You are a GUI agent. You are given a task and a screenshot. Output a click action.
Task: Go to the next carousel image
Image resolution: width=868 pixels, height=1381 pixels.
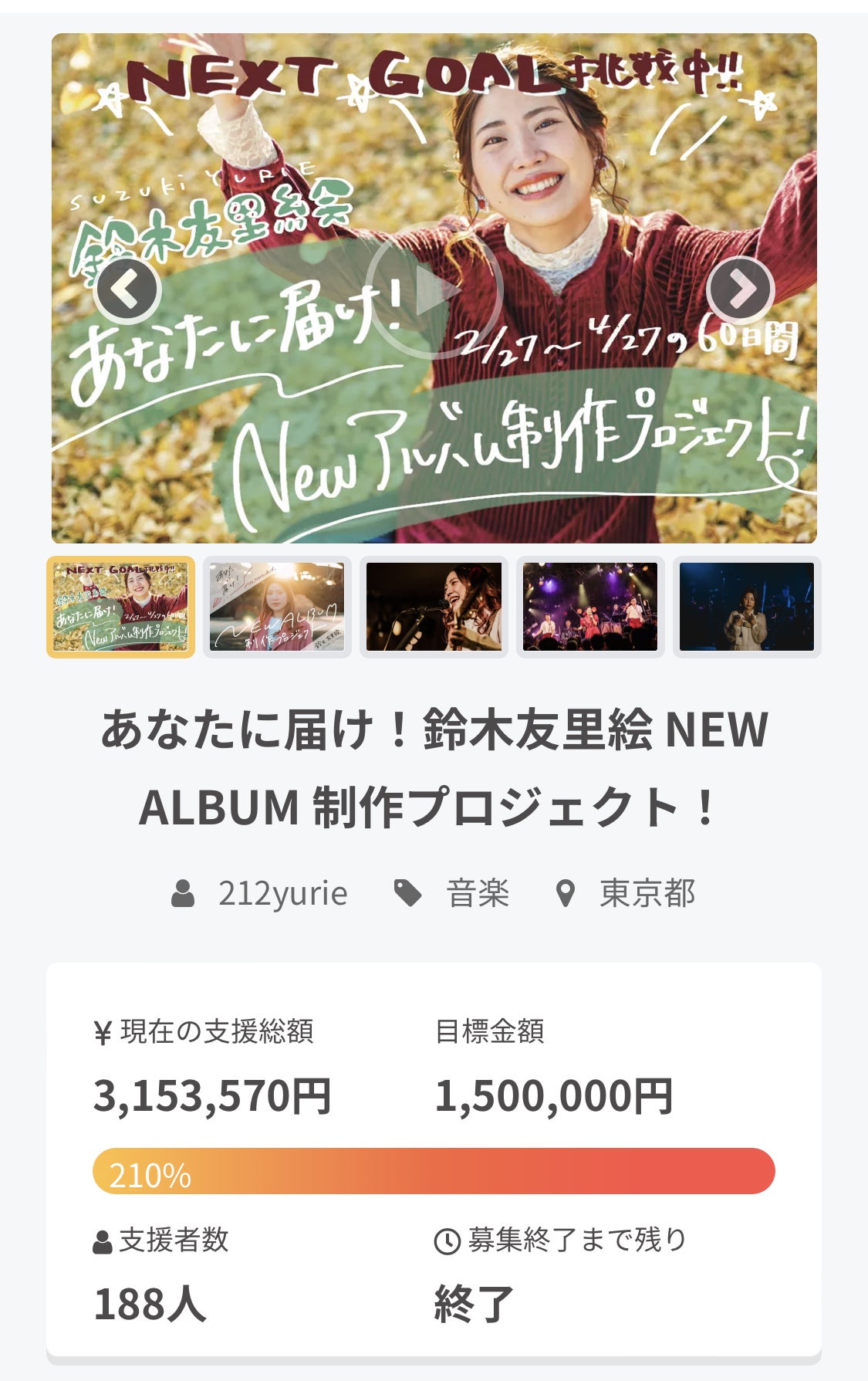740,290
